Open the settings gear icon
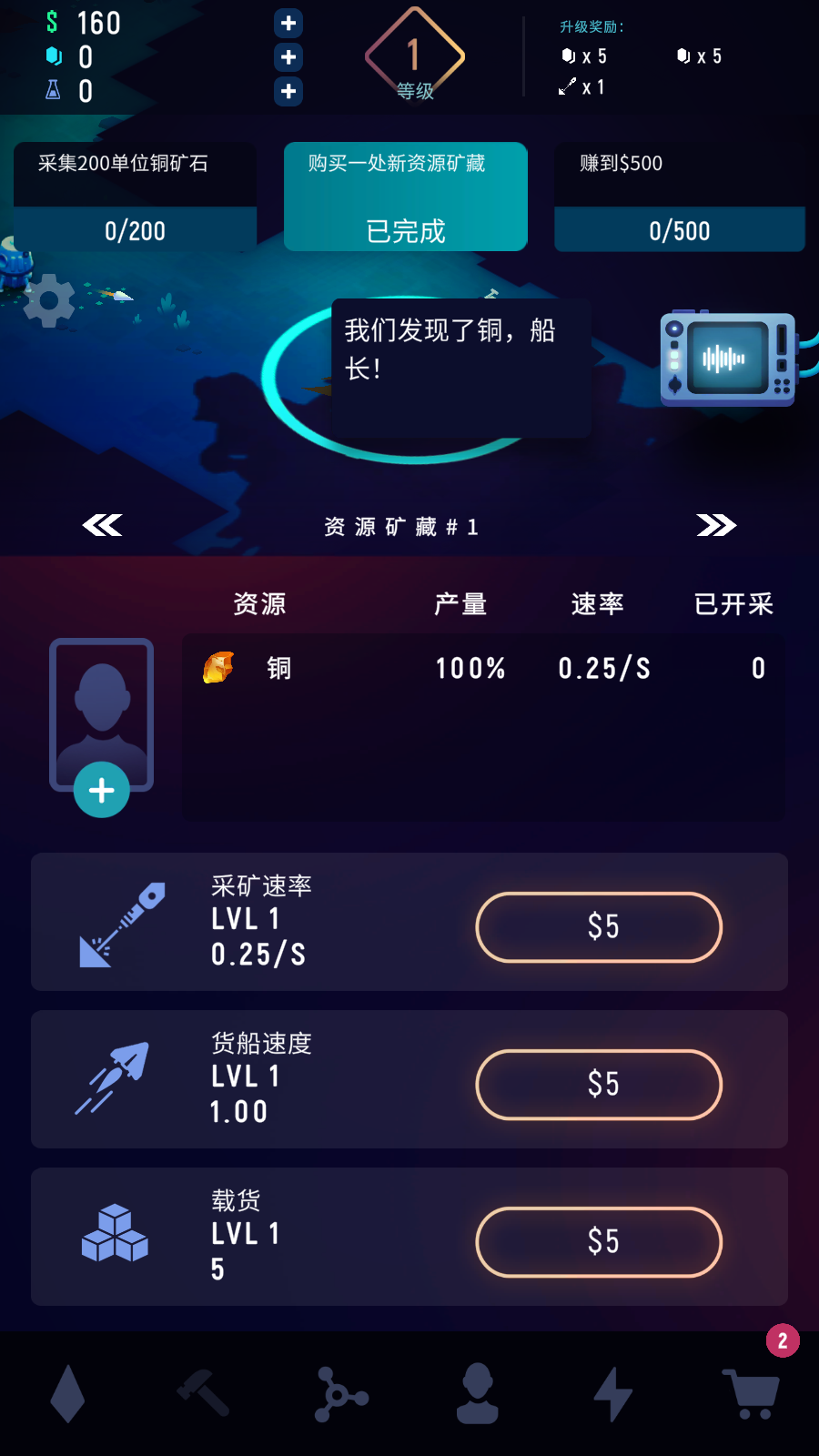This screenshot has height=1456, width=819. (49, 300)
